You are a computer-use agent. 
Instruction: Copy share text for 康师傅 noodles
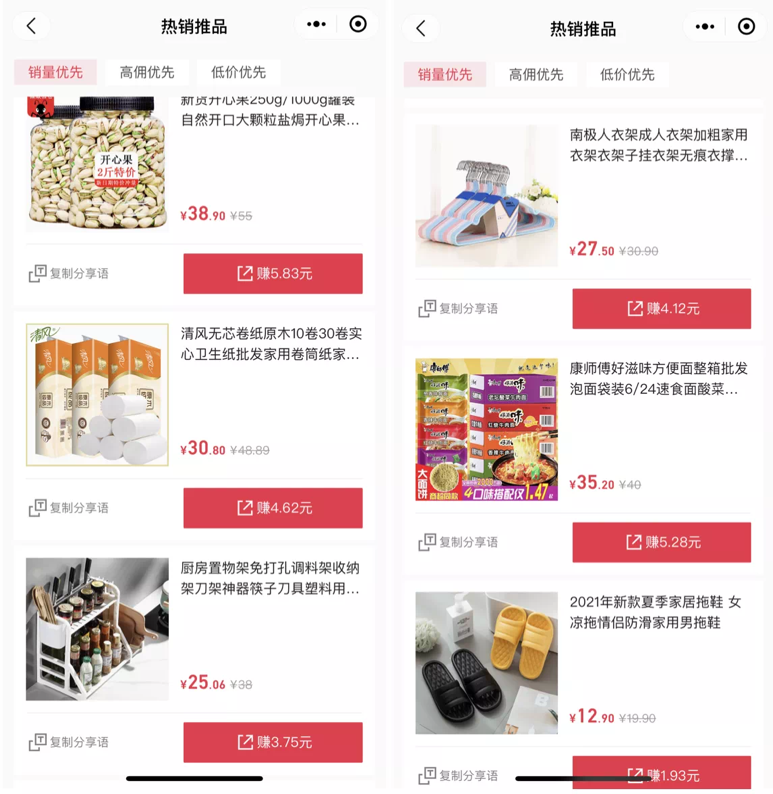tap(457, 542)
